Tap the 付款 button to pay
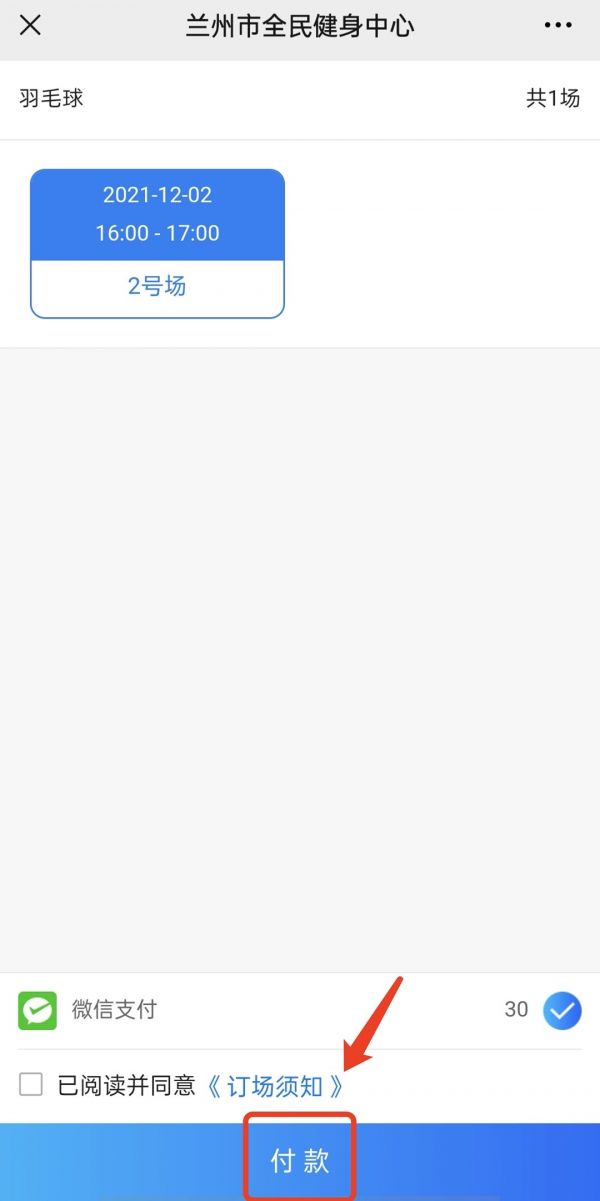The height and width of the screenshot is (1201, 600). (300, 1161)
